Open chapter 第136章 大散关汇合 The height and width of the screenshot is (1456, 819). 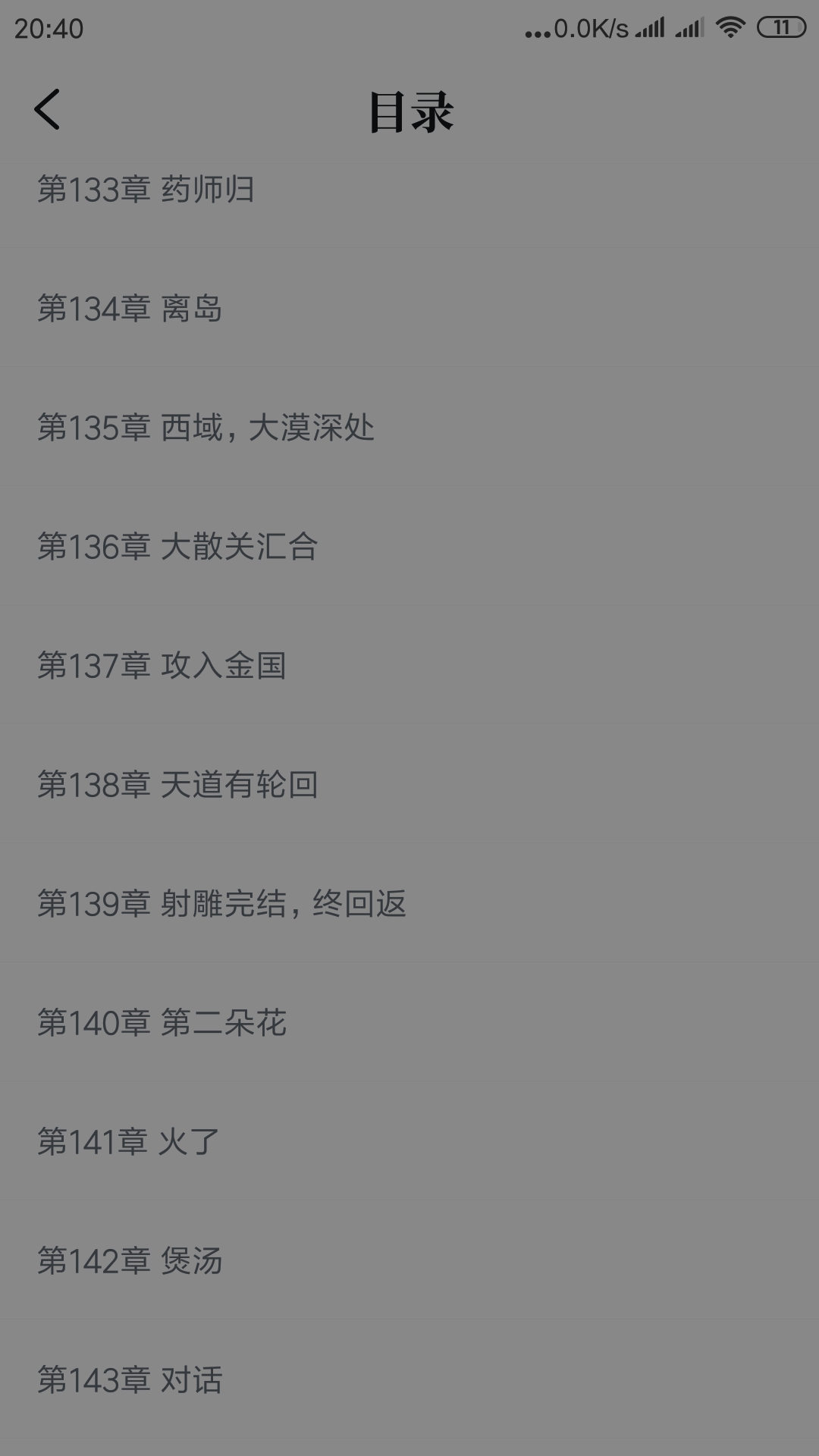409,546
